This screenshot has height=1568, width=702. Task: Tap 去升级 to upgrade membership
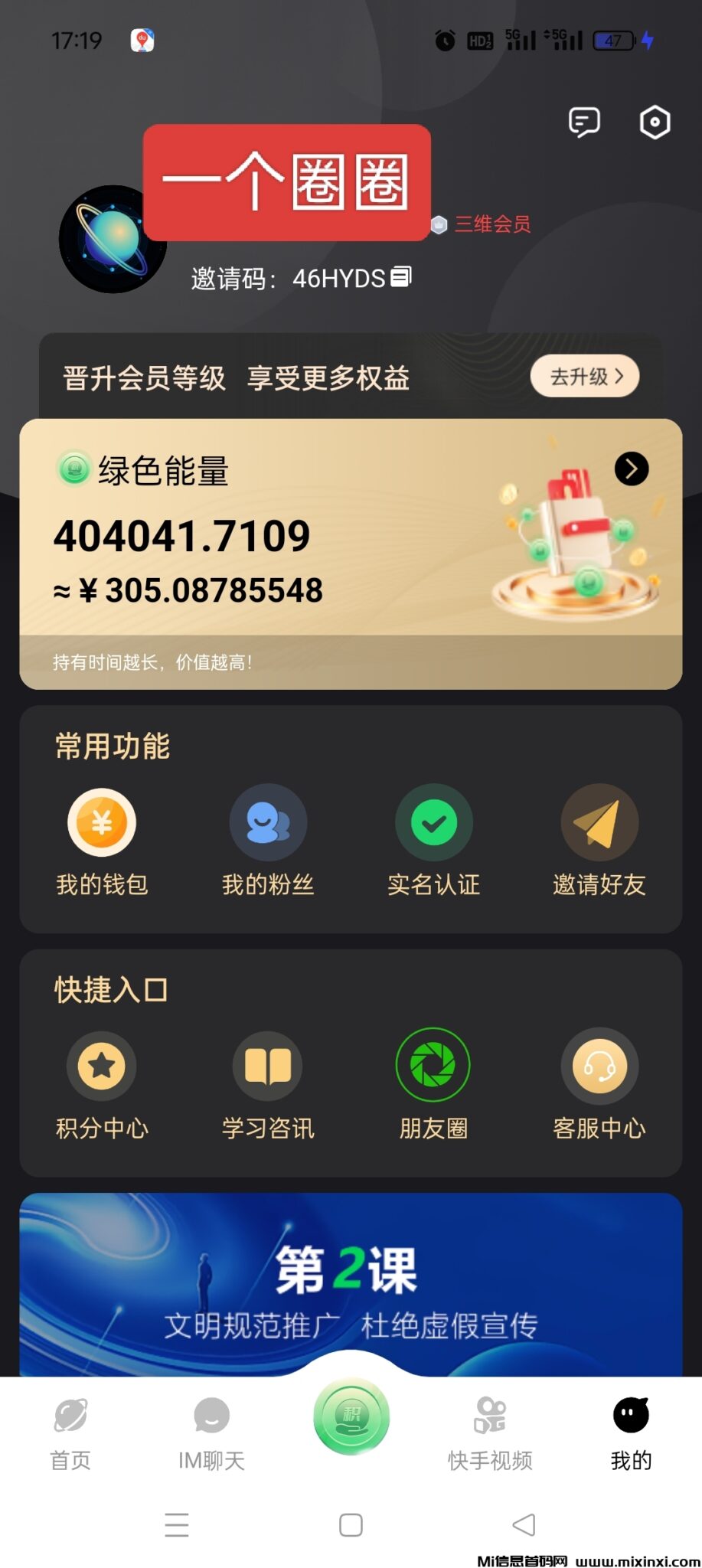pyautogui.click(x=586, y=376)
